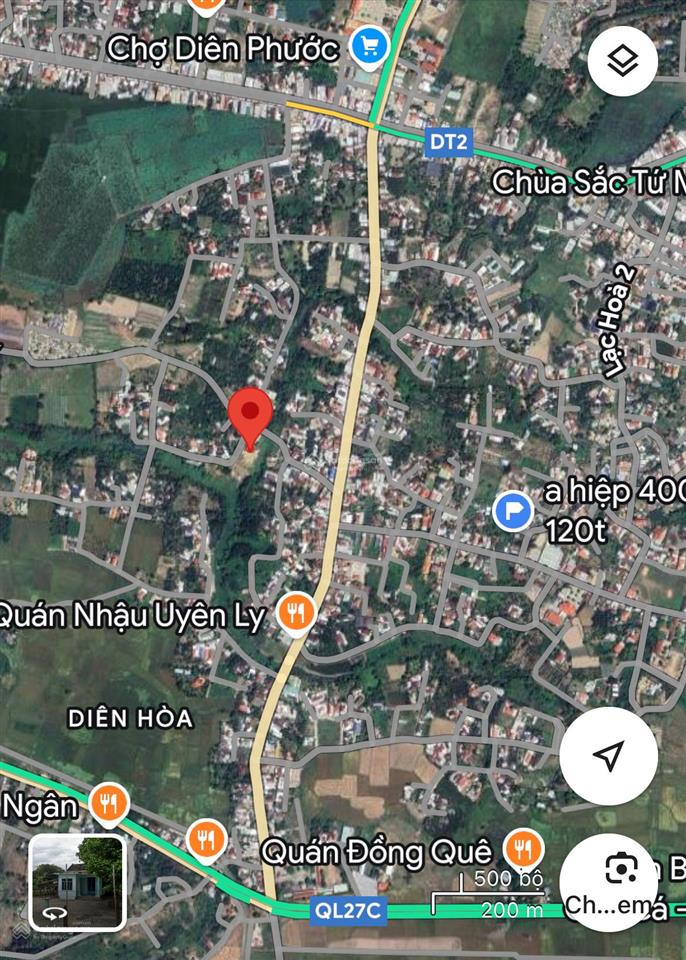Tap the parking marker near a hiệp
Image resolution: width=686 pixels, height=960 pixels.
tap(514, 512)
